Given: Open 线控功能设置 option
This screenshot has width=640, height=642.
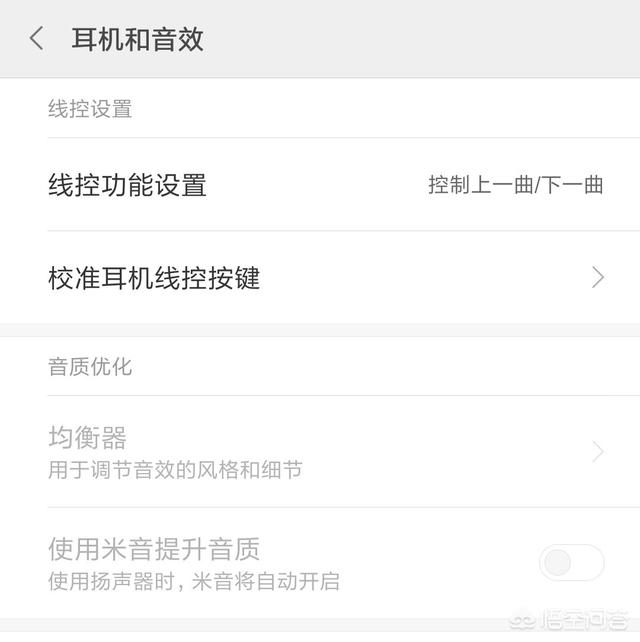Looking at the screenshot, I should click(x=320, y=185).
